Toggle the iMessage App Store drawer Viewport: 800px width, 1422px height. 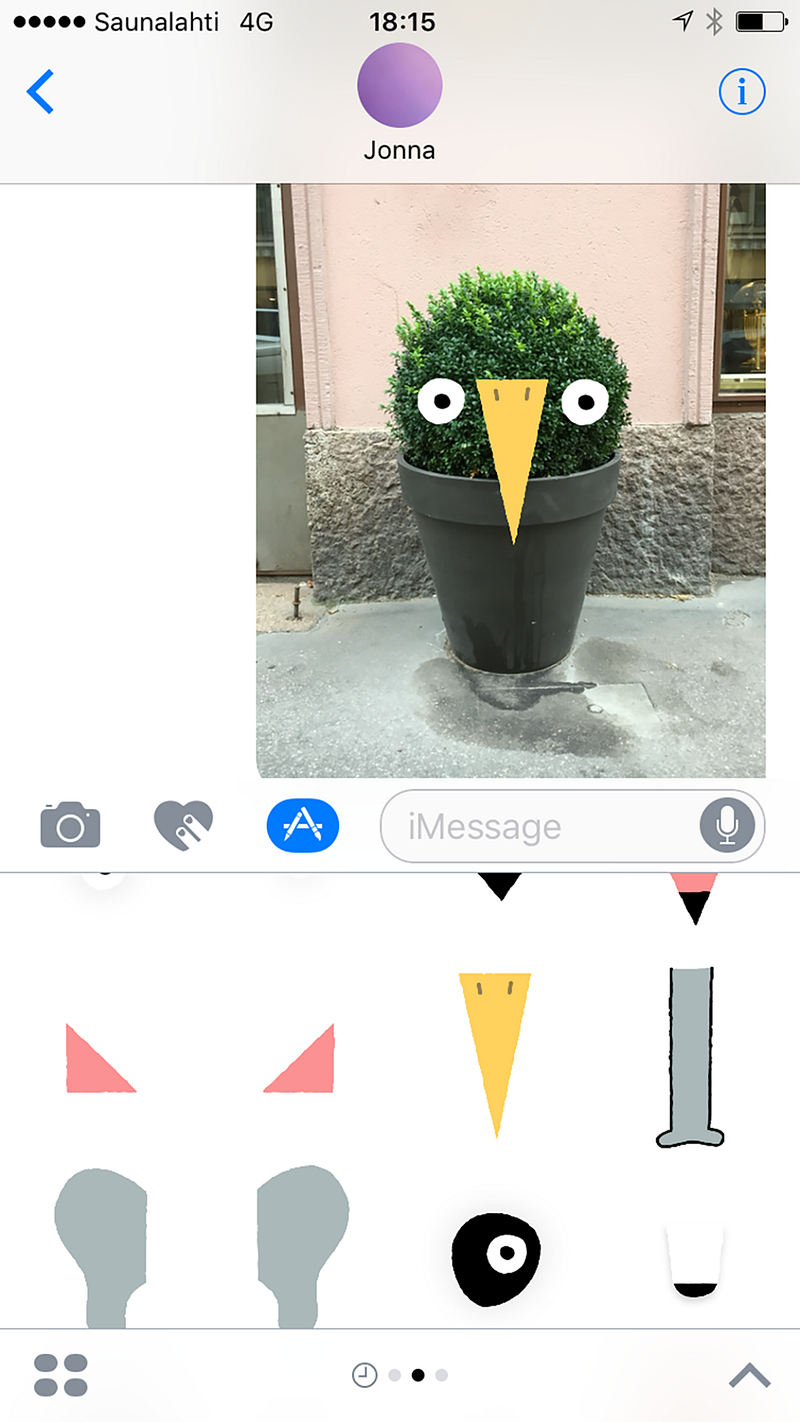303,826
